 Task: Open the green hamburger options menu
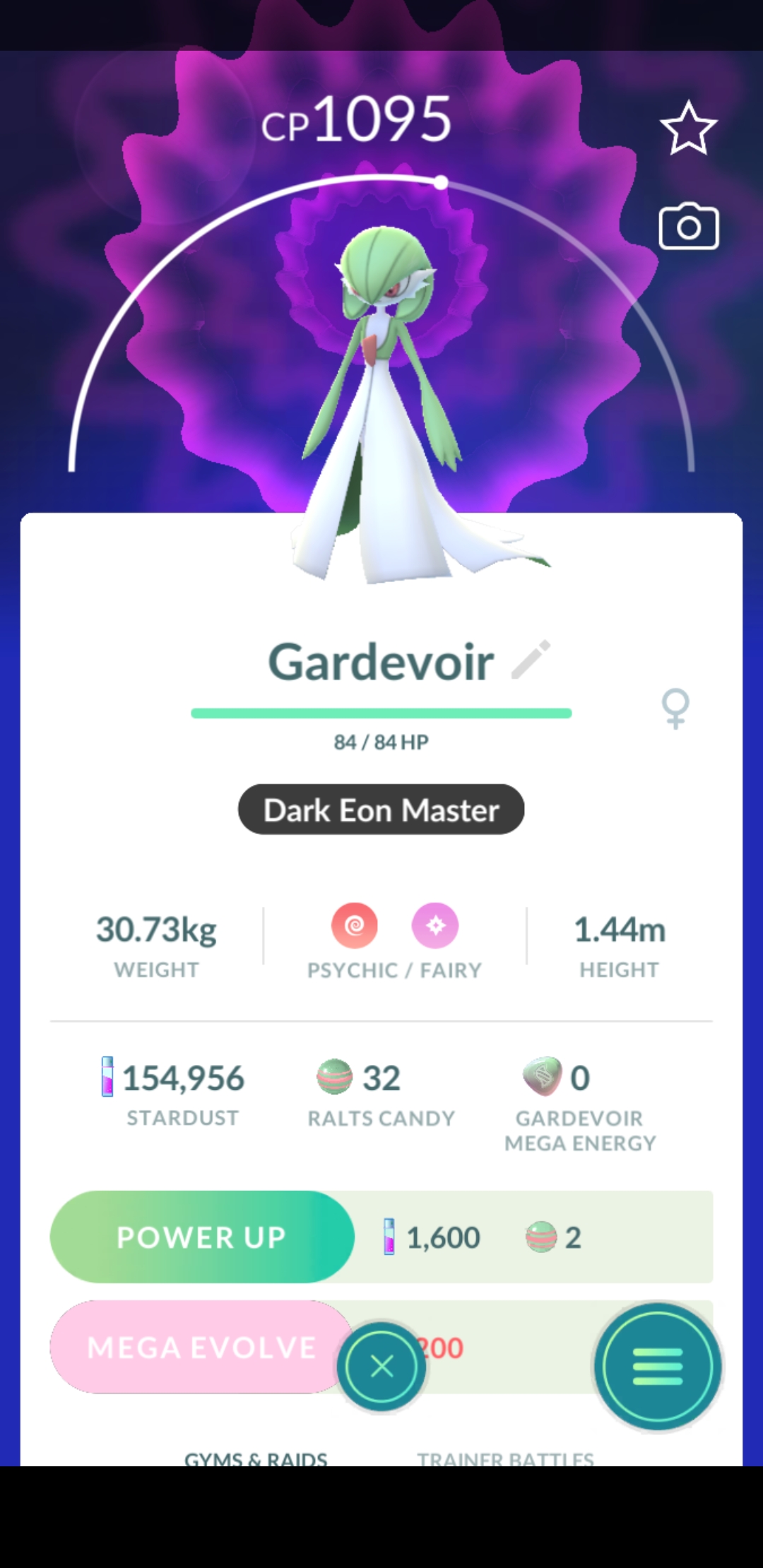tap(657, 1367)
